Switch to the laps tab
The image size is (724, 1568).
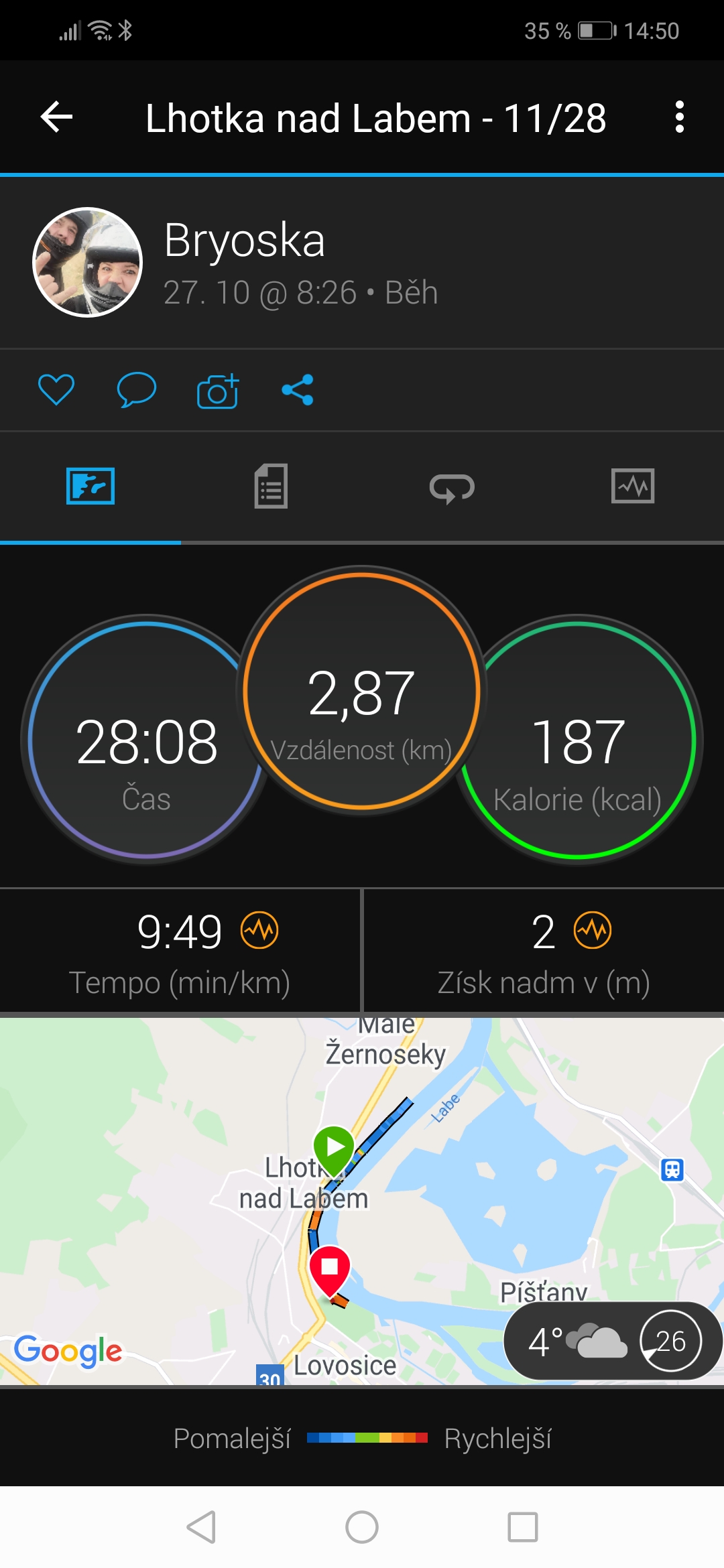(452, 487)
